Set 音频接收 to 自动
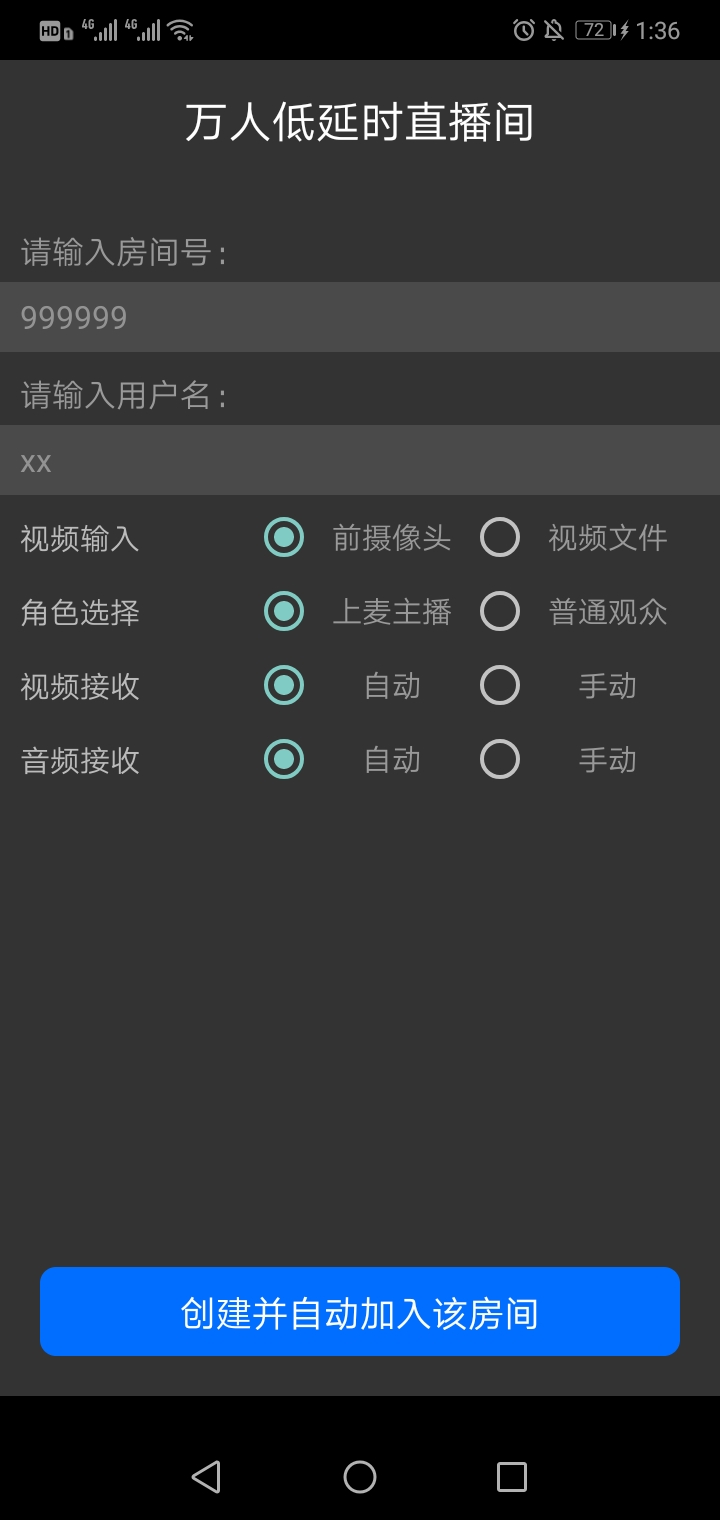This screenshot has height=1520, width=720. tap(284, 760)
